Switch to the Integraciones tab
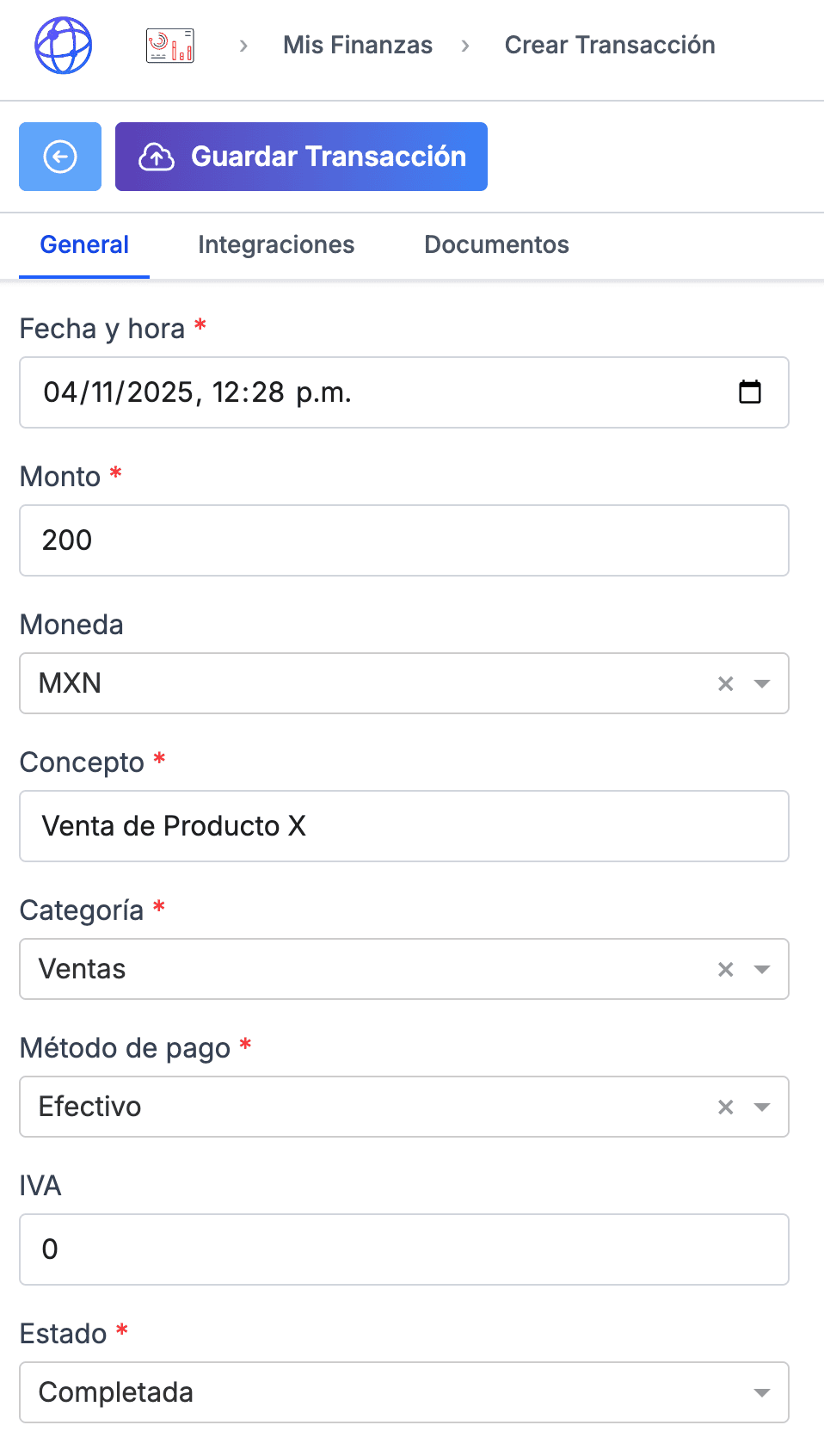This screenshot has width=824, height=1456. 276,245
